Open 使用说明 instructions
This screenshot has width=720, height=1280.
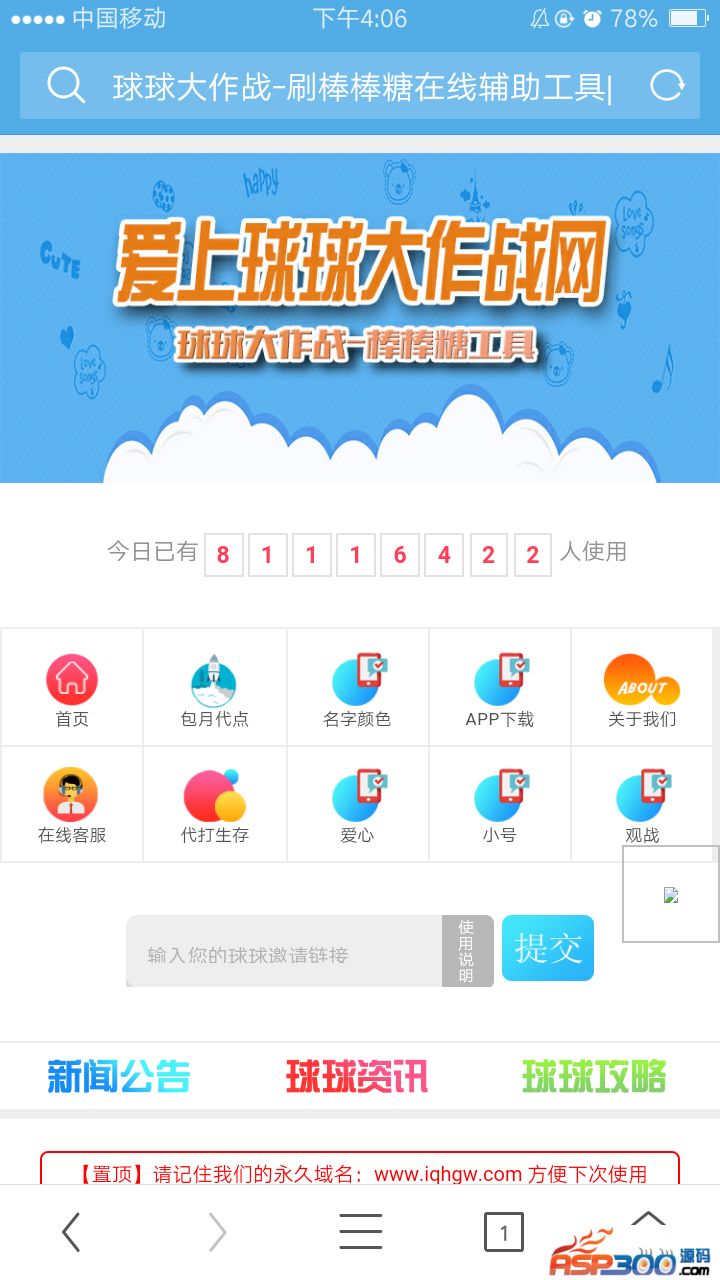(x=467, y=951)
